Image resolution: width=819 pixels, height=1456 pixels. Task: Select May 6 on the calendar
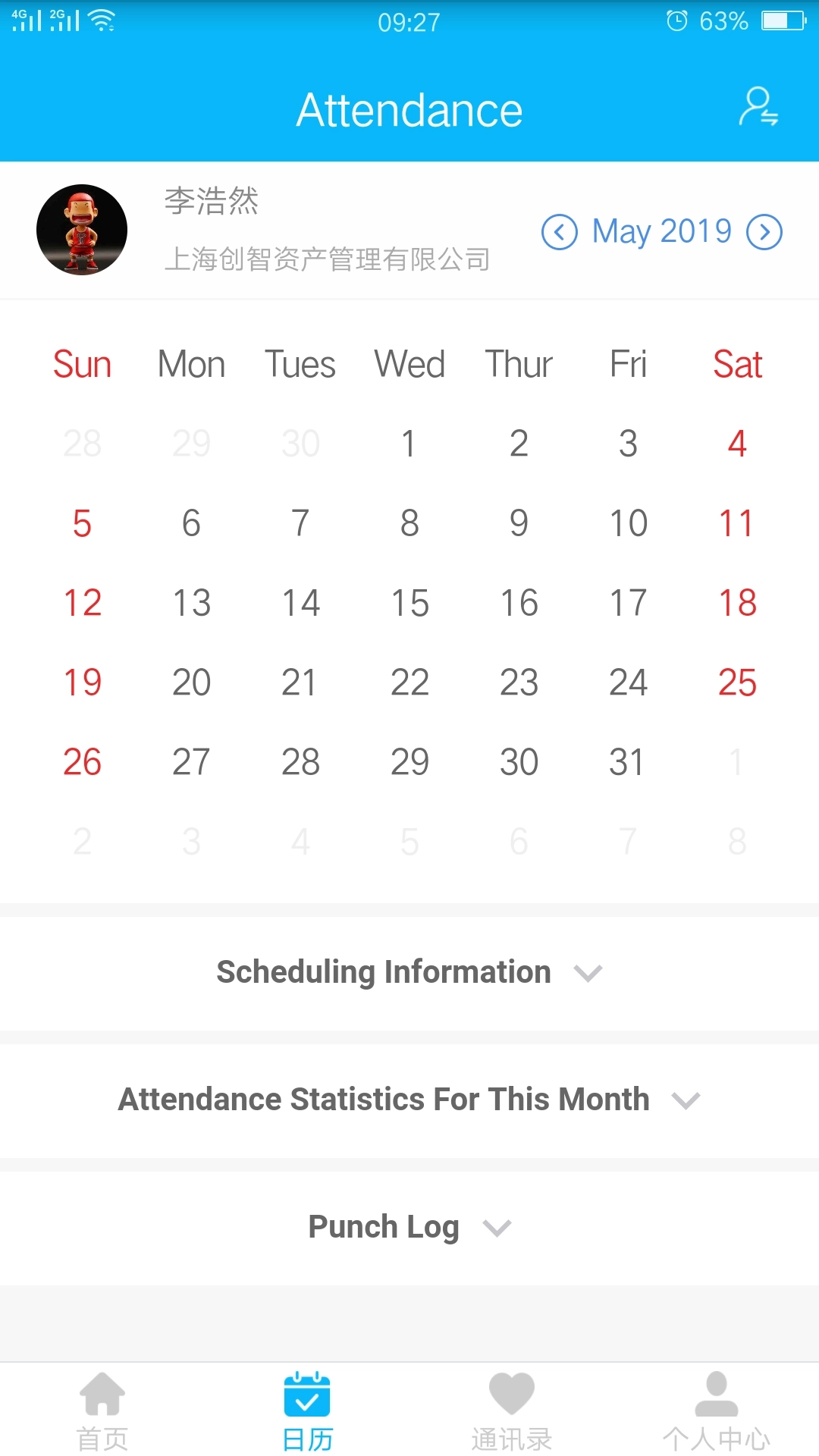coord(191,524)
